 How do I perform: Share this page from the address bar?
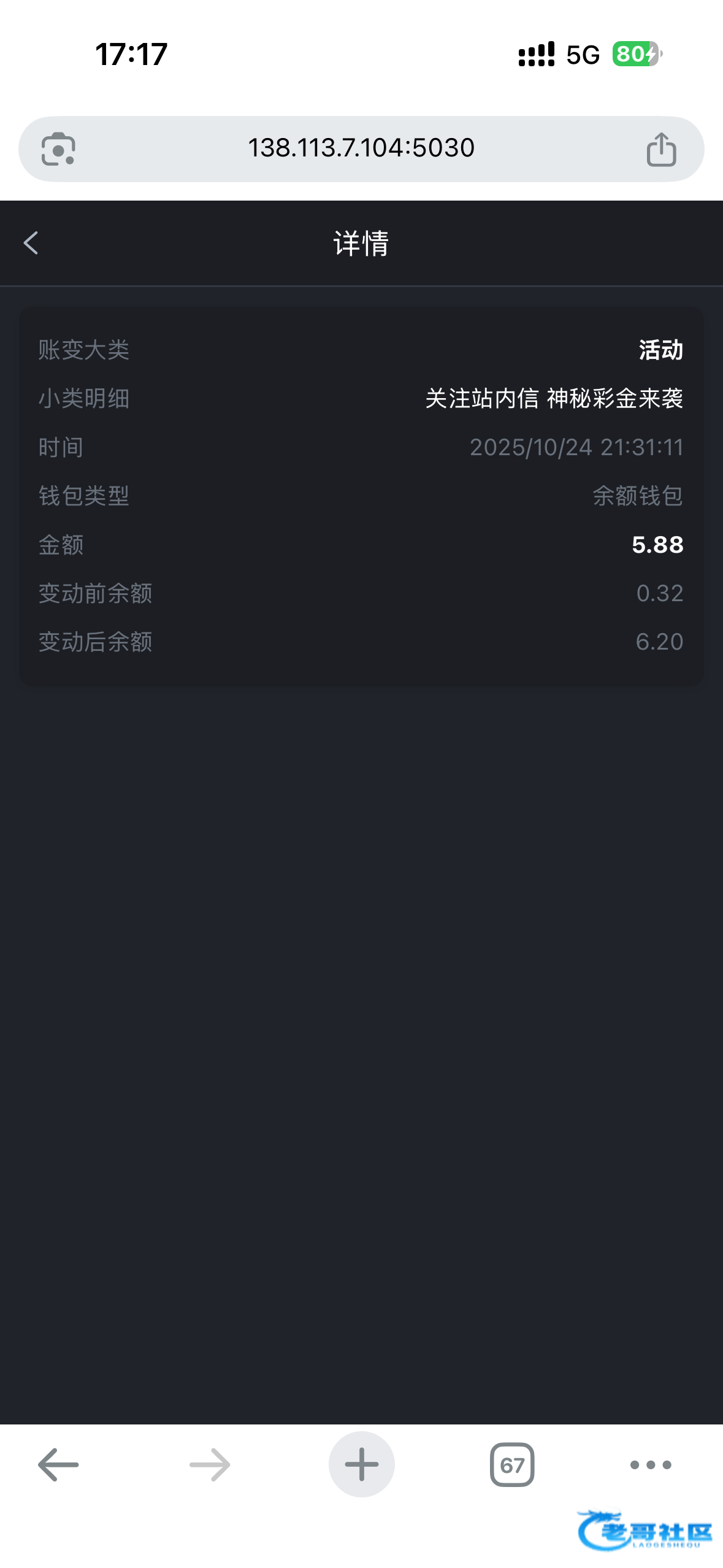(661, 150)
